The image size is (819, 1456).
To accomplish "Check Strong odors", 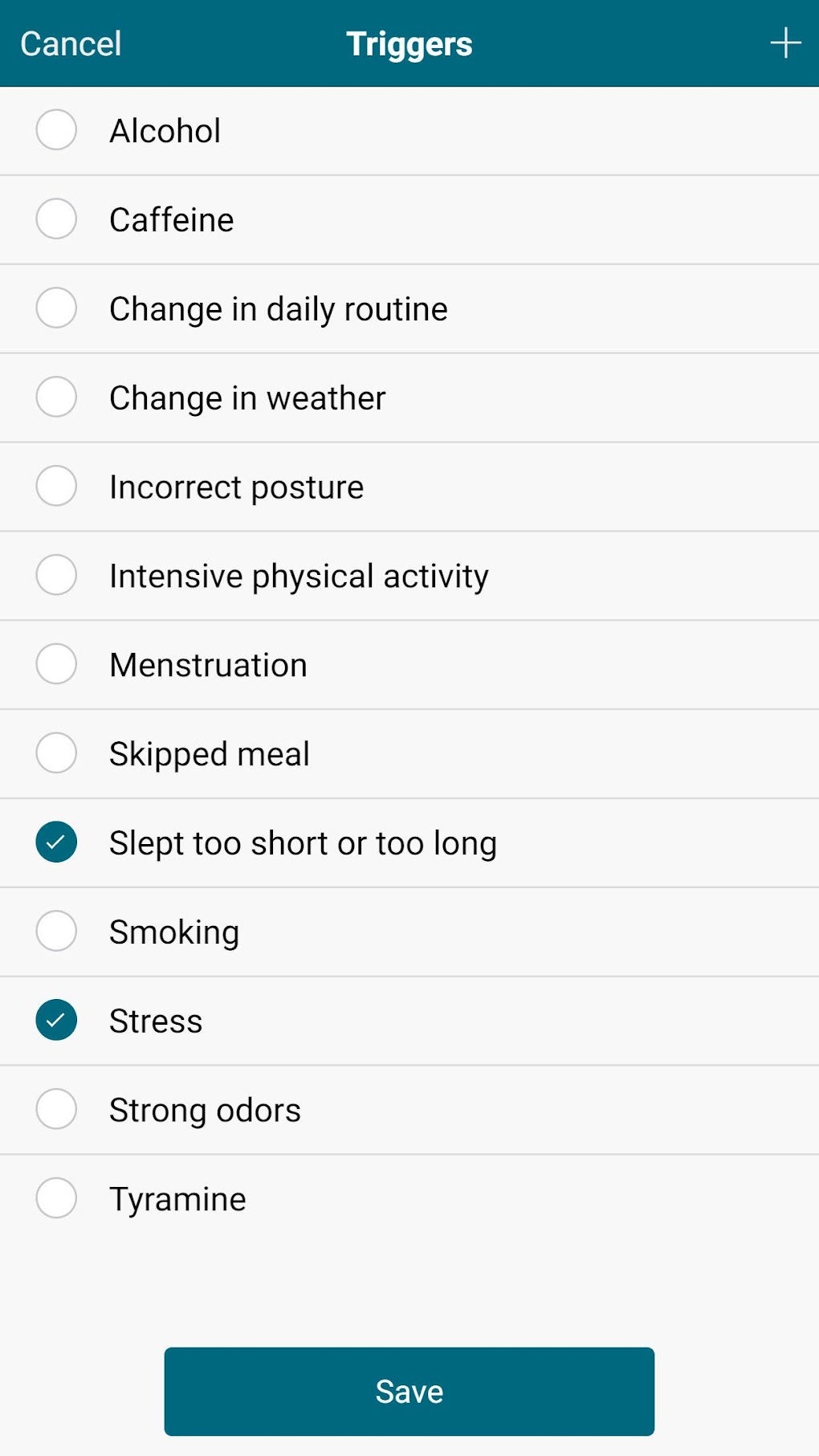I will pyautogui.click(x=56, y=1110).
